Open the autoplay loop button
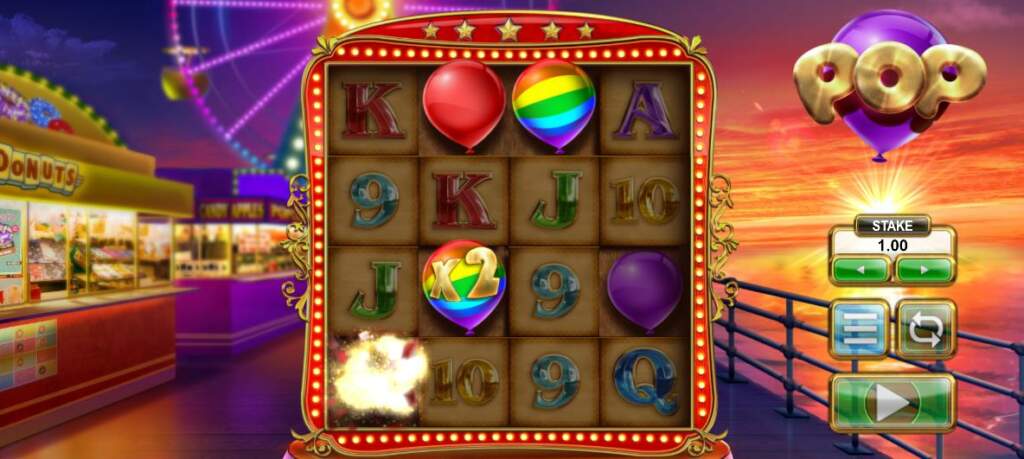This screenshot has width=1024, height=459. point(925,329)
